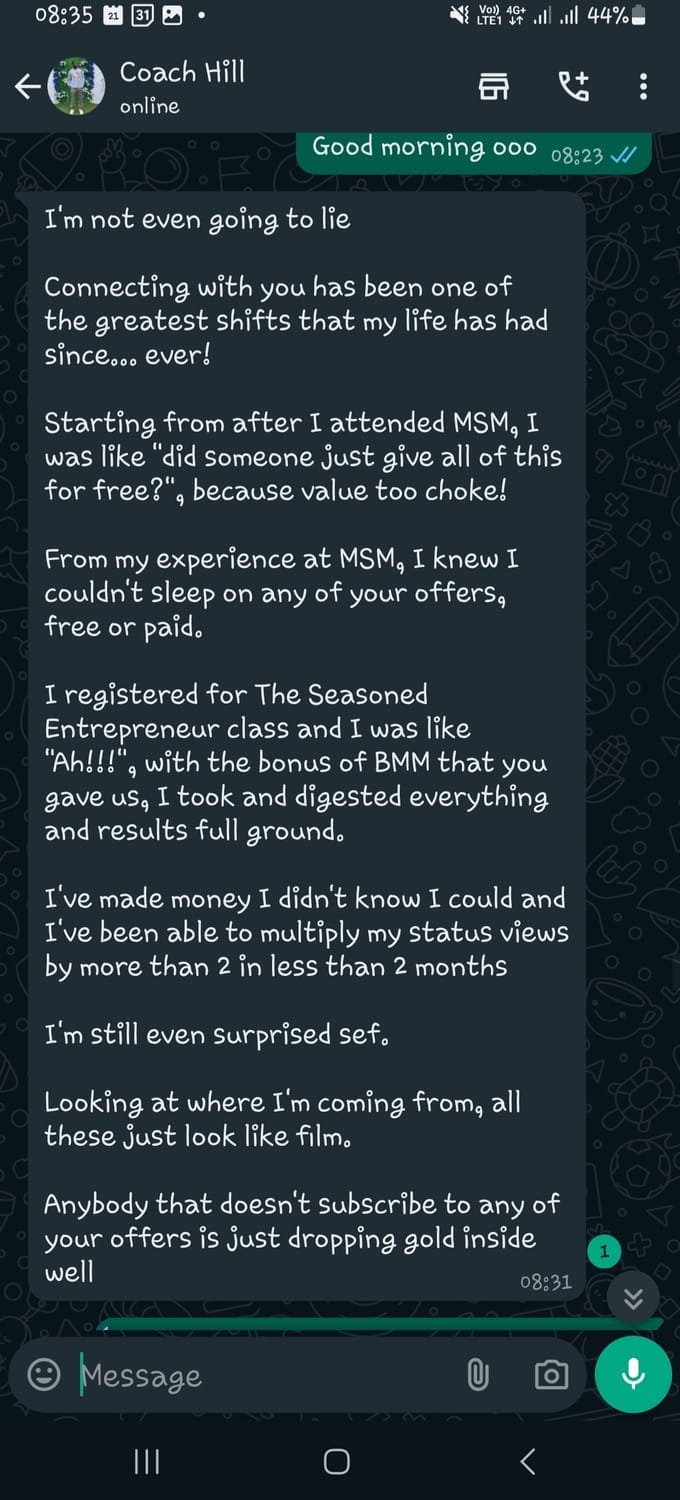The width and height of the screenshot is (680, 1500).
Task: Go to the phone's home screen
Action: 337,1462
